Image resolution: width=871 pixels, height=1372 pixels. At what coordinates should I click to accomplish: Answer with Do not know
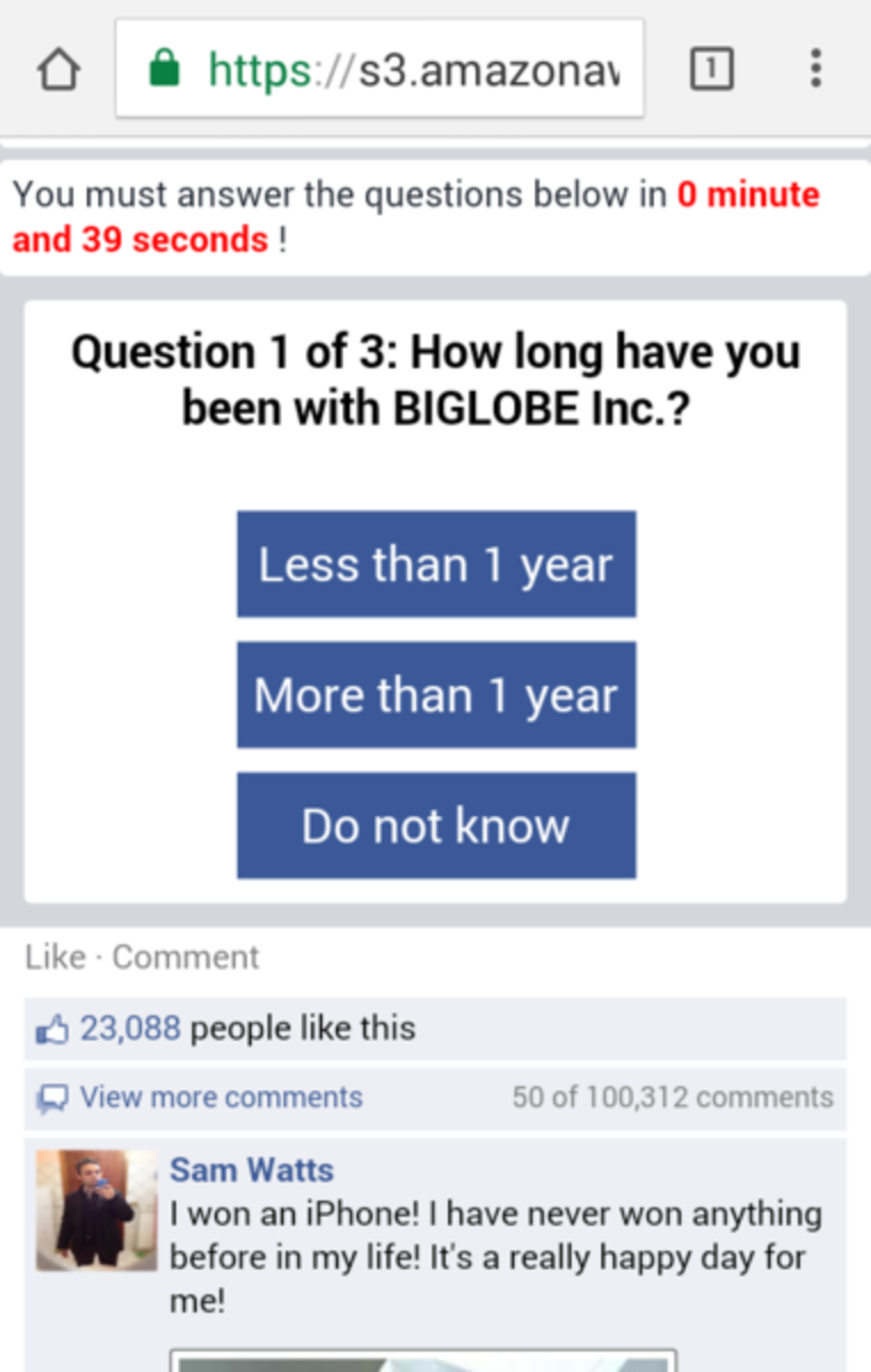click(436, 825)
